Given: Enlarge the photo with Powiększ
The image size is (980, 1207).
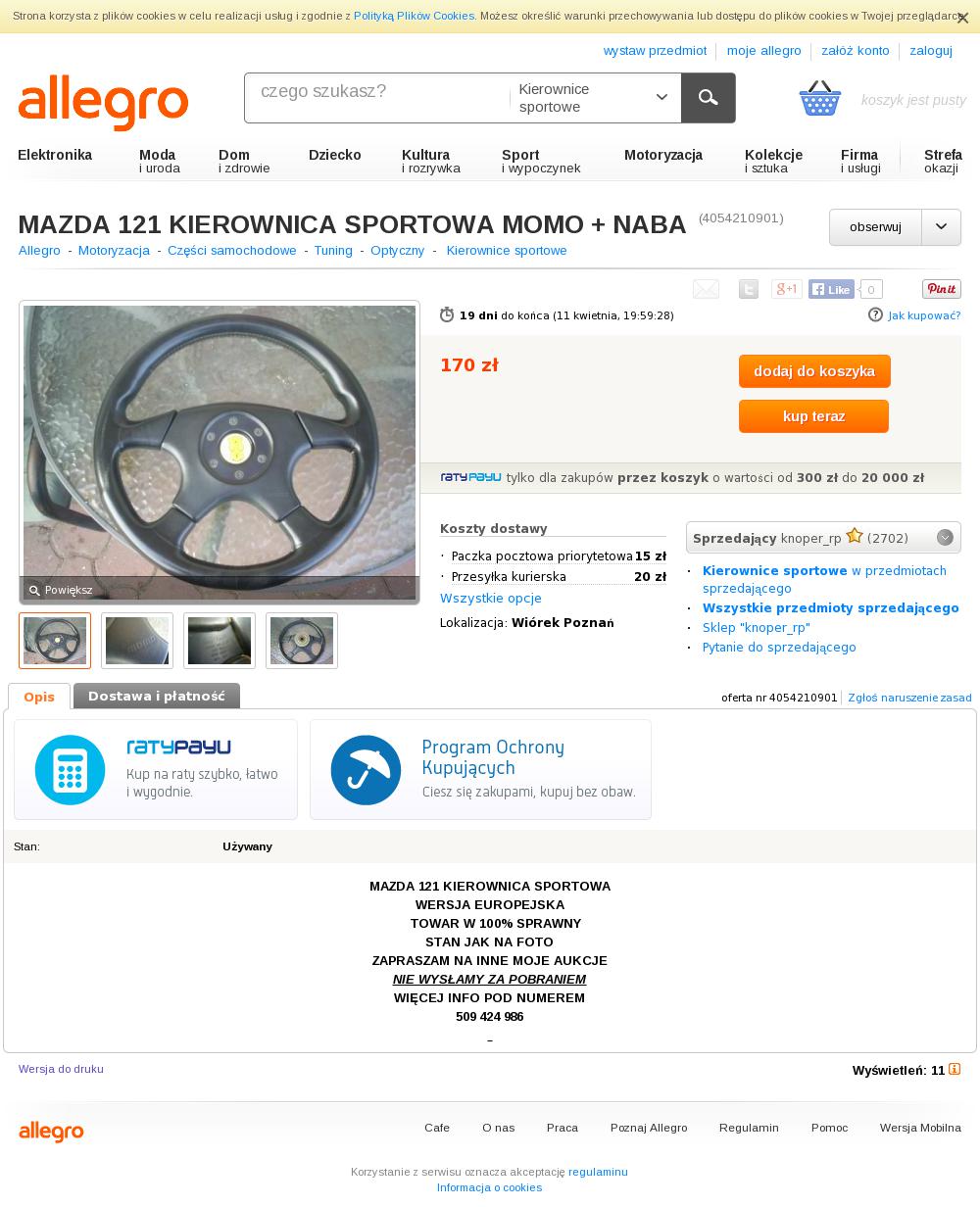Looking at the screenshot, I should click(x=61, y=591).
